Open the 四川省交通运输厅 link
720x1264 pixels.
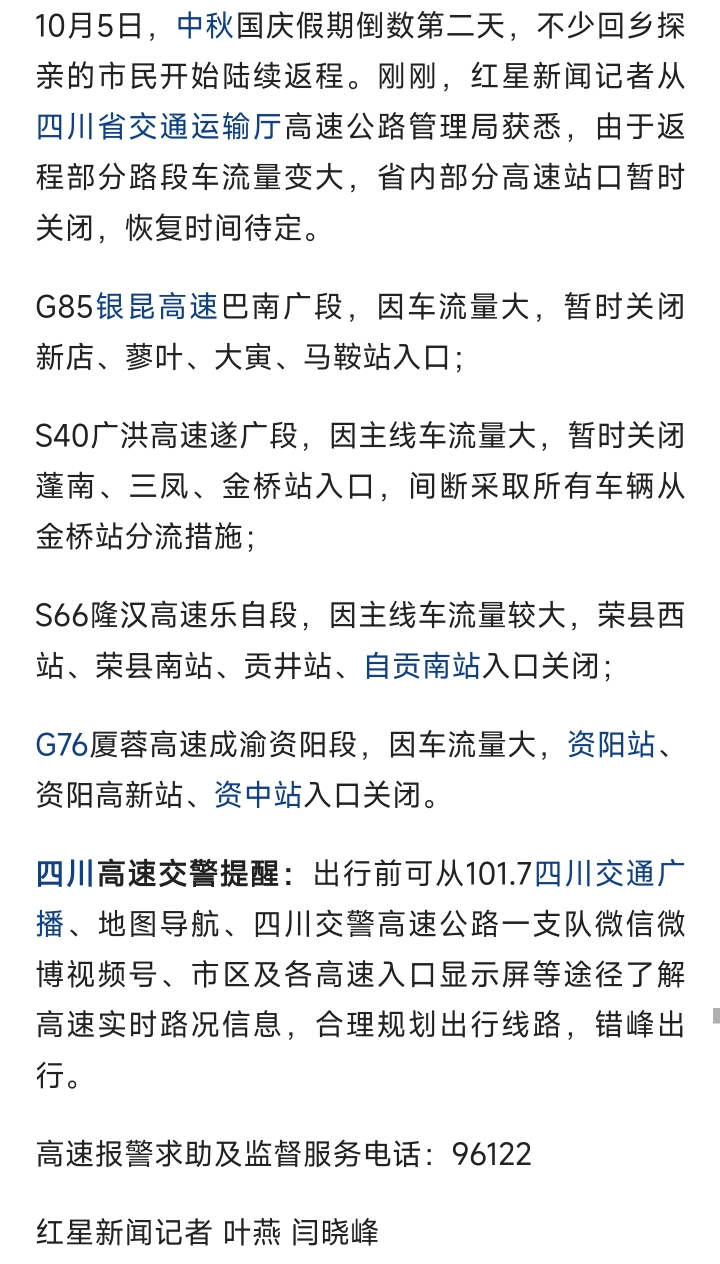[x=160, y=127]
